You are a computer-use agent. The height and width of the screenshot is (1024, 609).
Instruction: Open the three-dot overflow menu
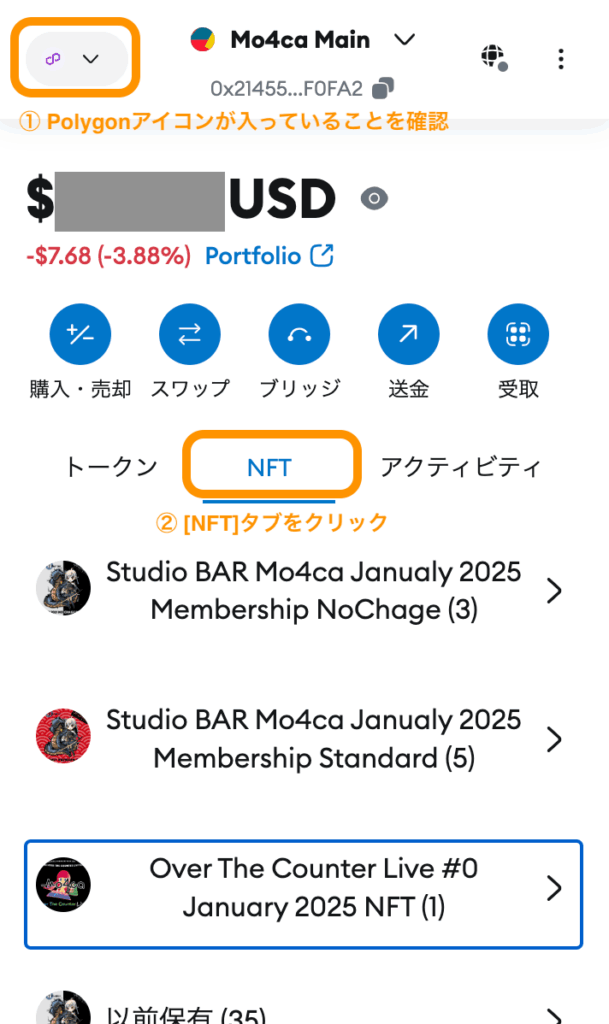tap(561, 59)
